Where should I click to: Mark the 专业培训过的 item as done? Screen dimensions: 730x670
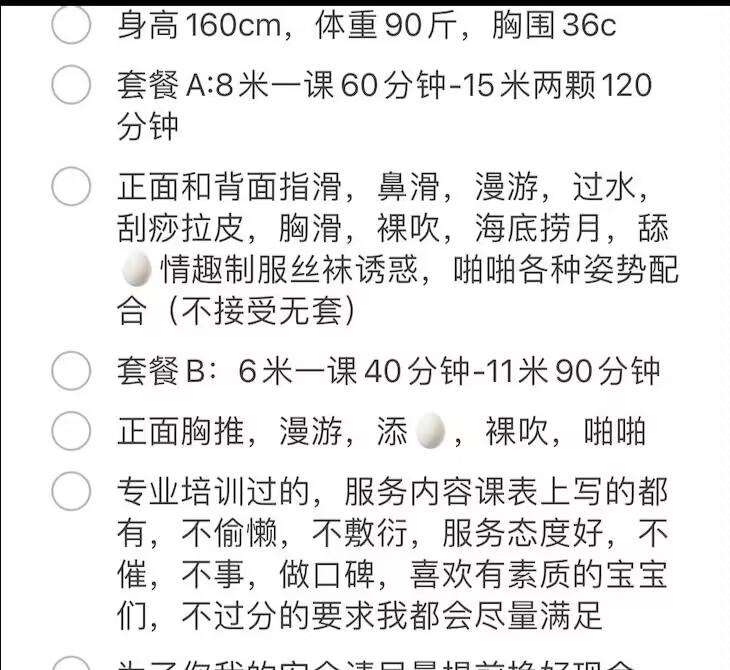(71, 492)
